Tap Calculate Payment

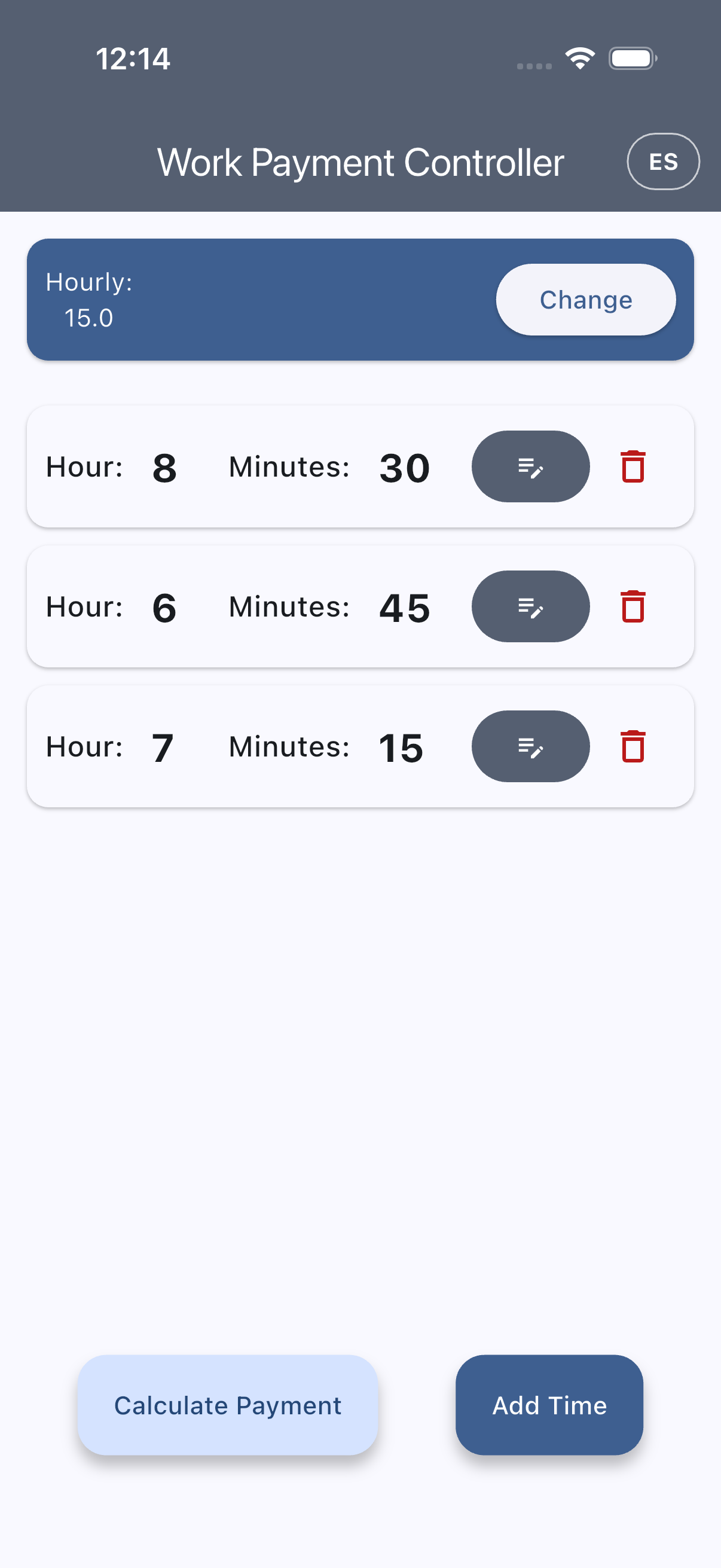click(228, 1405)
